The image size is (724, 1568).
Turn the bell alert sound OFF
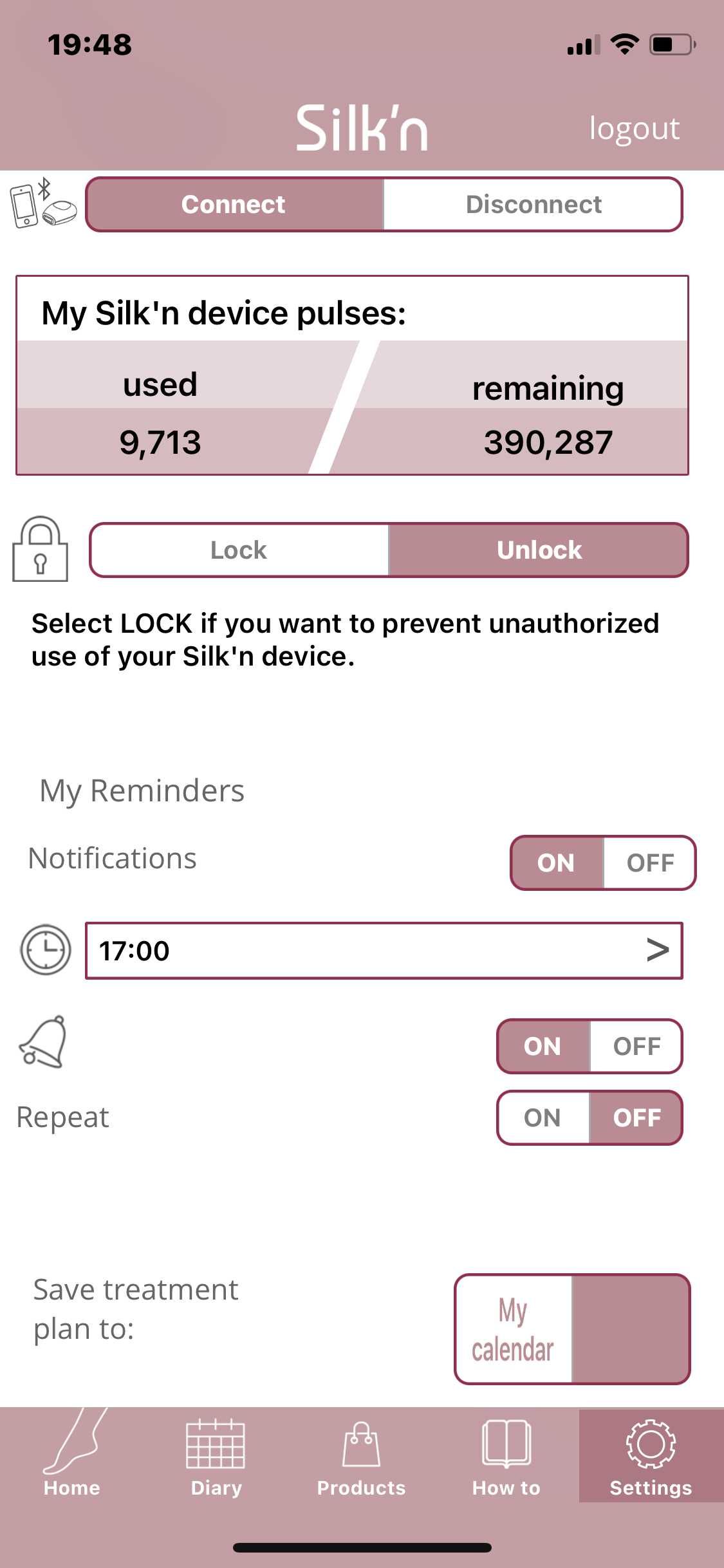[636, 1047]
